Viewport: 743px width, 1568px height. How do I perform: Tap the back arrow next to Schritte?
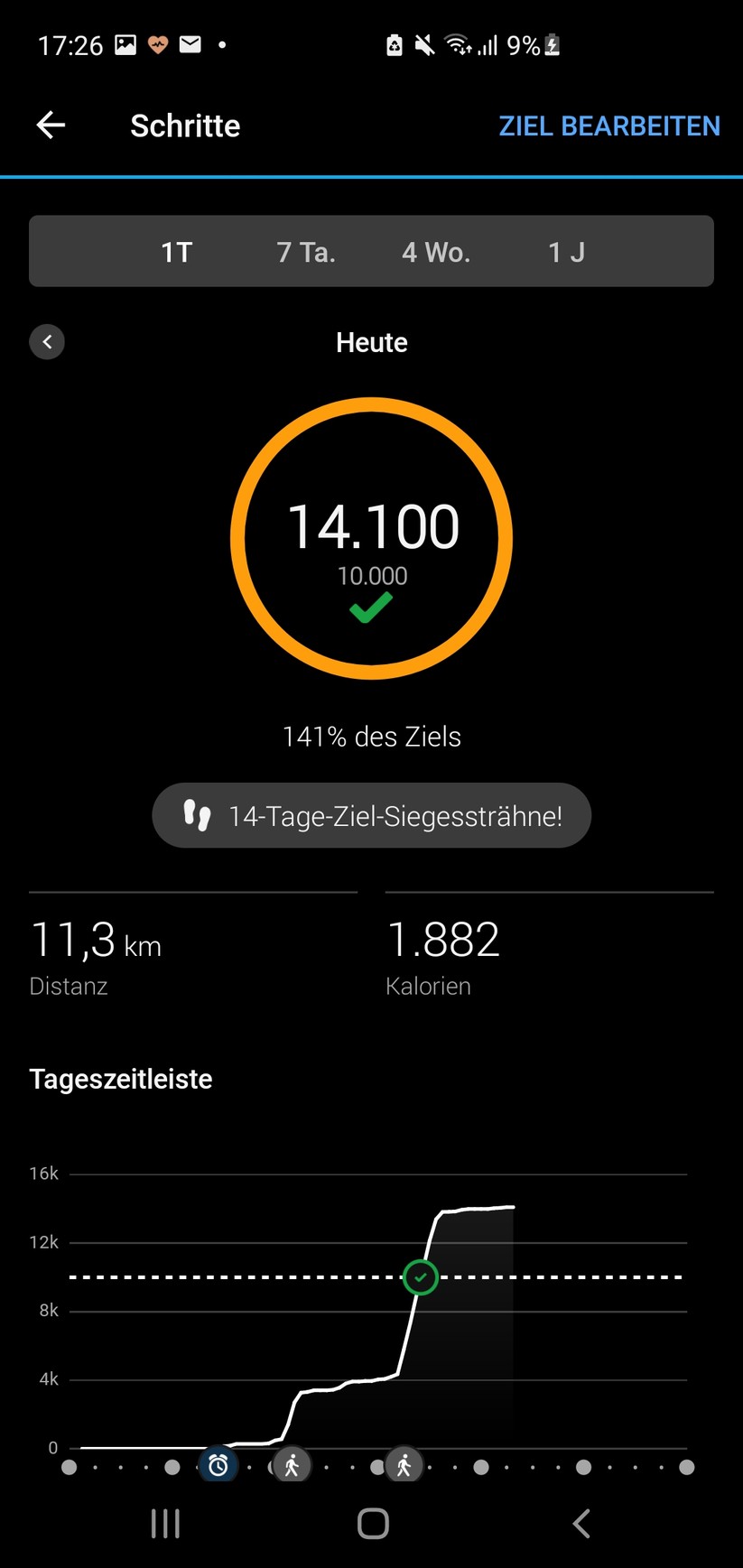tap(50, 125)
